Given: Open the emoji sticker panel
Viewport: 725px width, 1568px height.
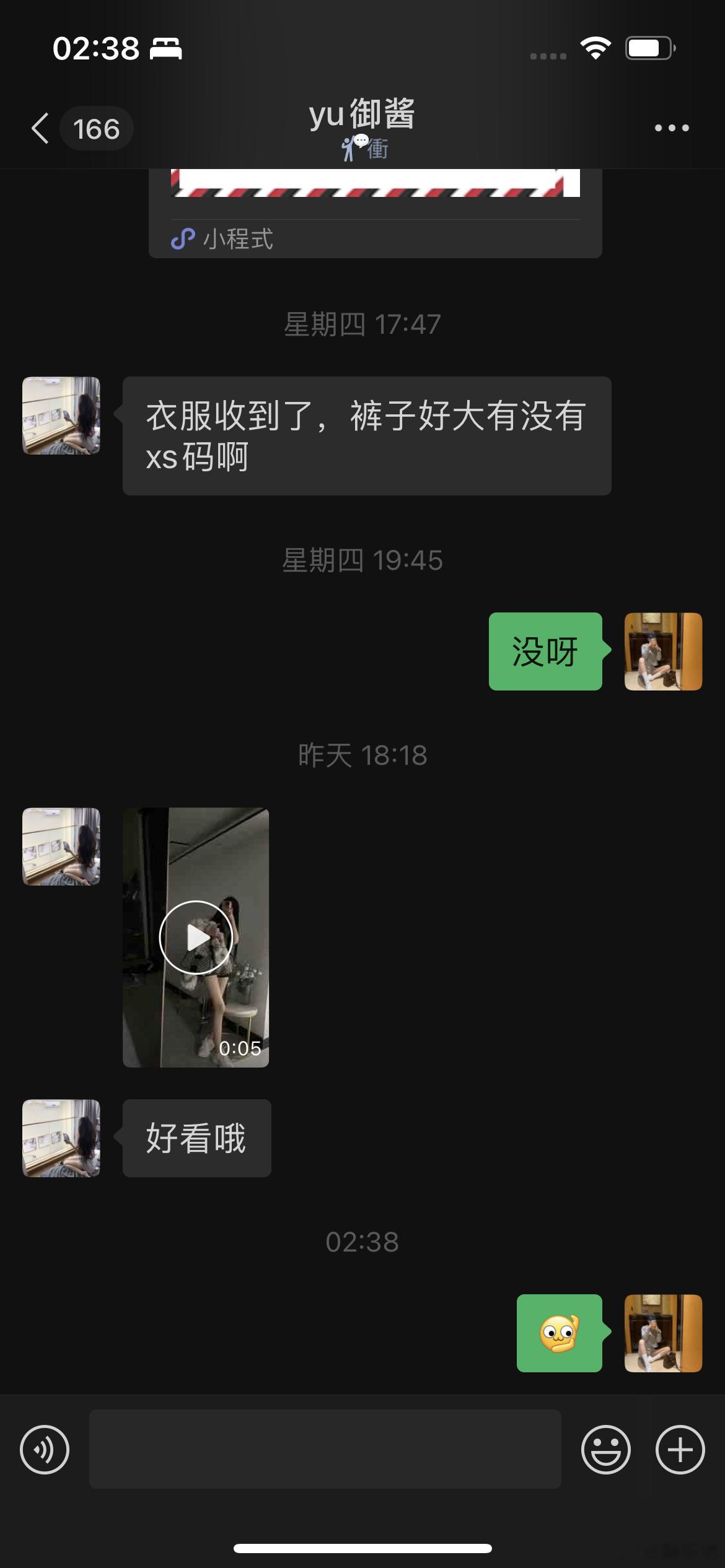Looking at the screenshot, I should (605, 1450).
